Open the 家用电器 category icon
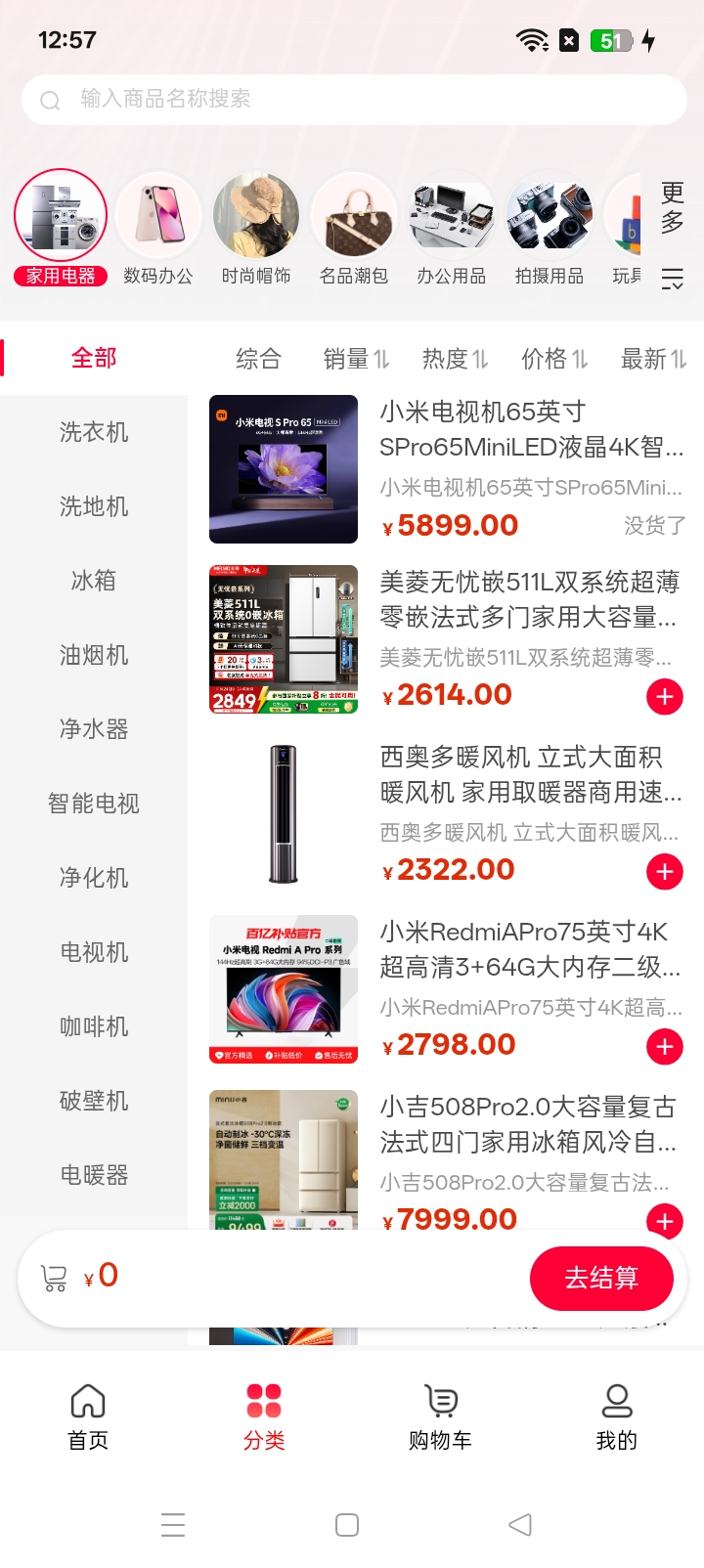 (x=60, y=214)
